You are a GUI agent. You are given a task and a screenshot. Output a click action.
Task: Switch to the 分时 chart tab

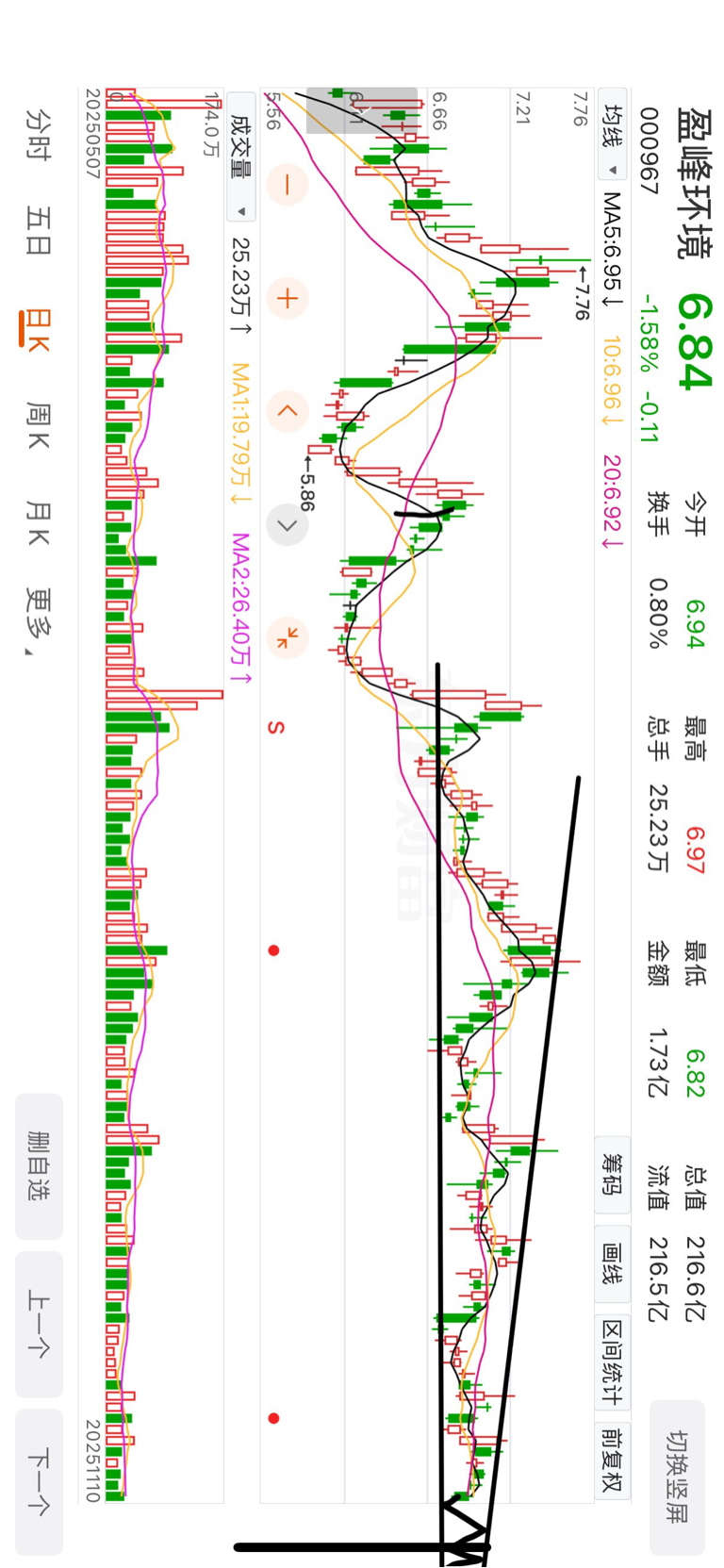pos(38,133)
